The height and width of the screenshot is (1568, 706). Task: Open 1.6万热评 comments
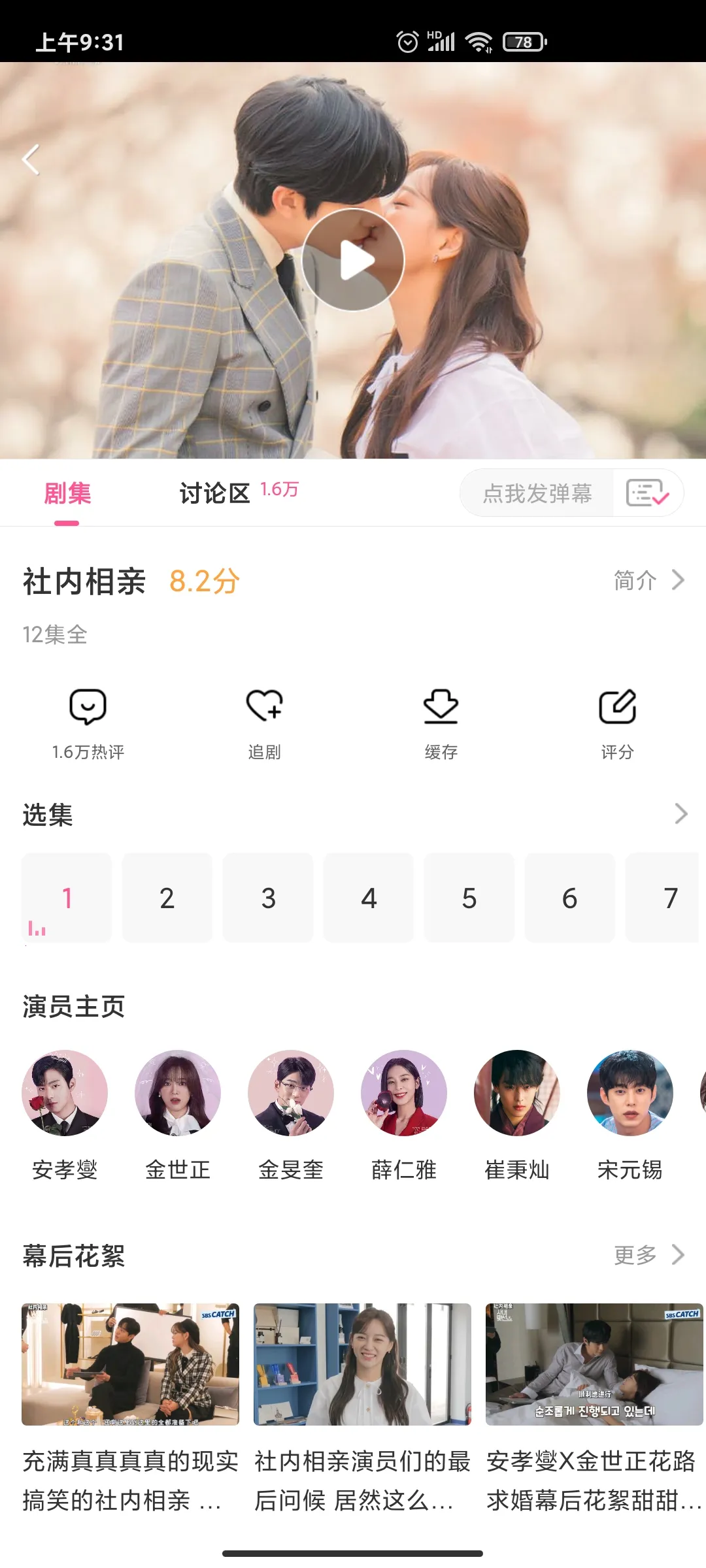click(x=88, y=723)
